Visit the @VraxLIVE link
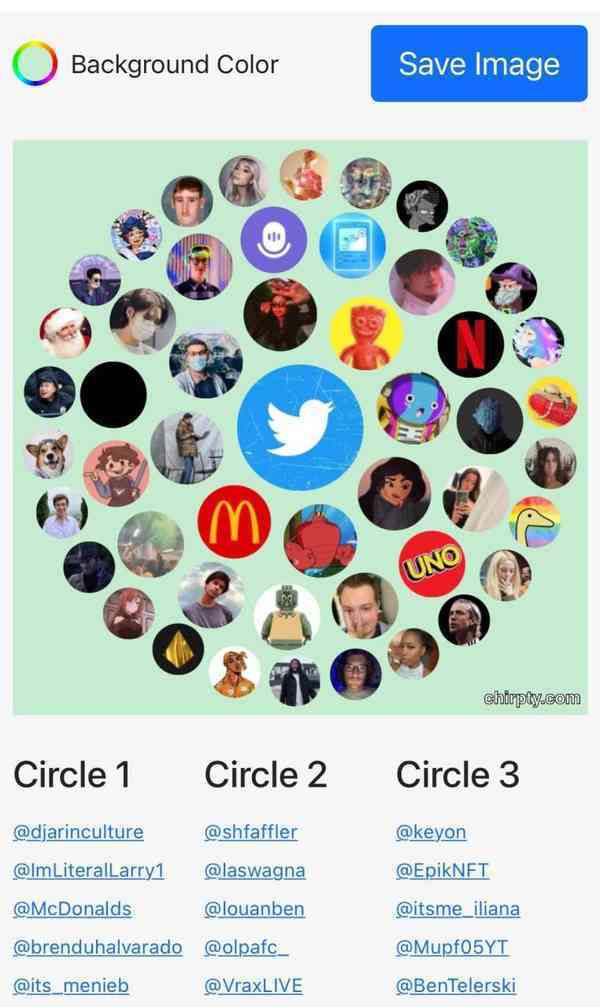 coord(253,985)
